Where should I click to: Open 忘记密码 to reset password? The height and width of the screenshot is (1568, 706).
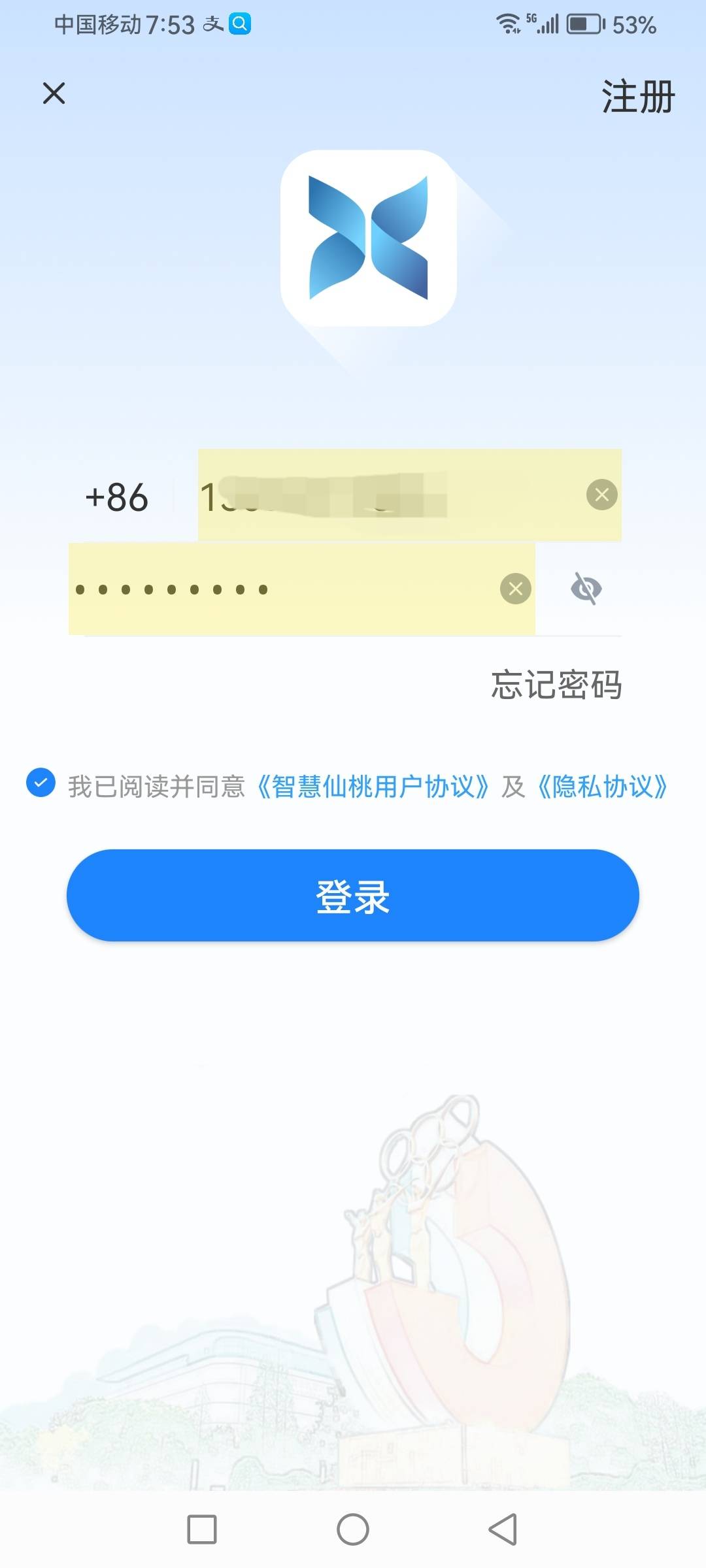tap(556, 685)
